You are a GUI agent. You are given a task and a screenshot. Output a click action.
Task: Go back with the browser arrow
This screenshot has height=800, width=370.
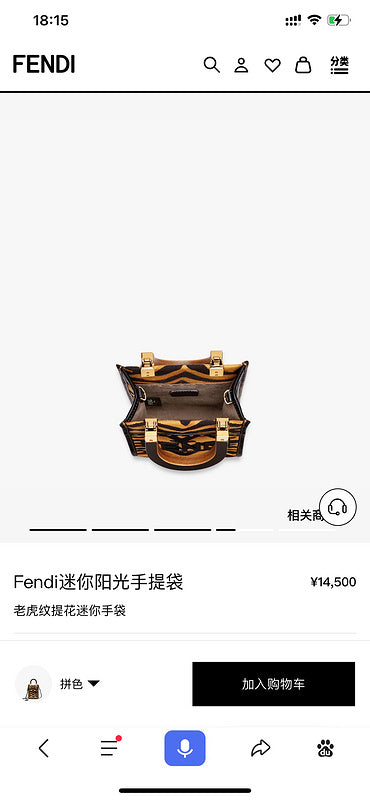point(44,748)
